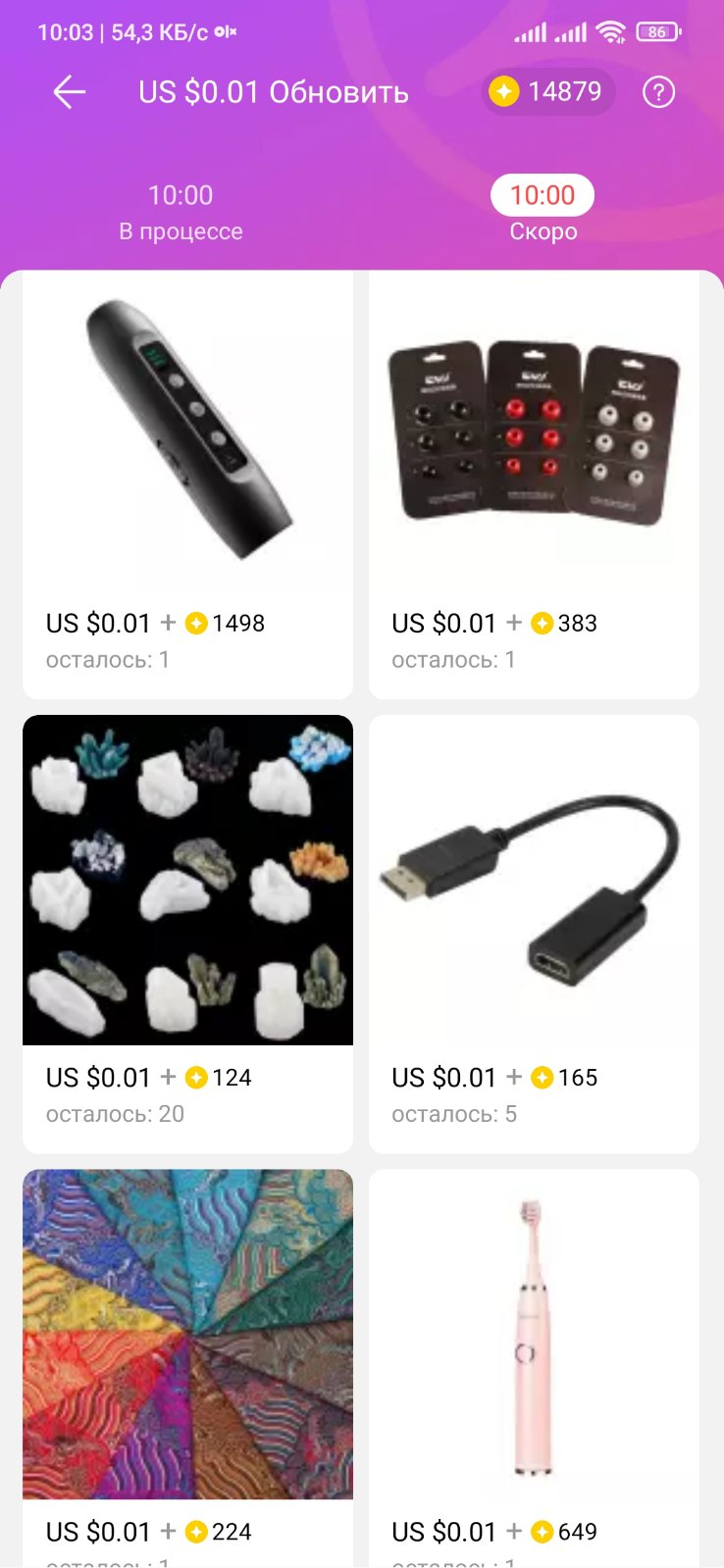
Task: Open the help question mark icon
Action: 658,93
